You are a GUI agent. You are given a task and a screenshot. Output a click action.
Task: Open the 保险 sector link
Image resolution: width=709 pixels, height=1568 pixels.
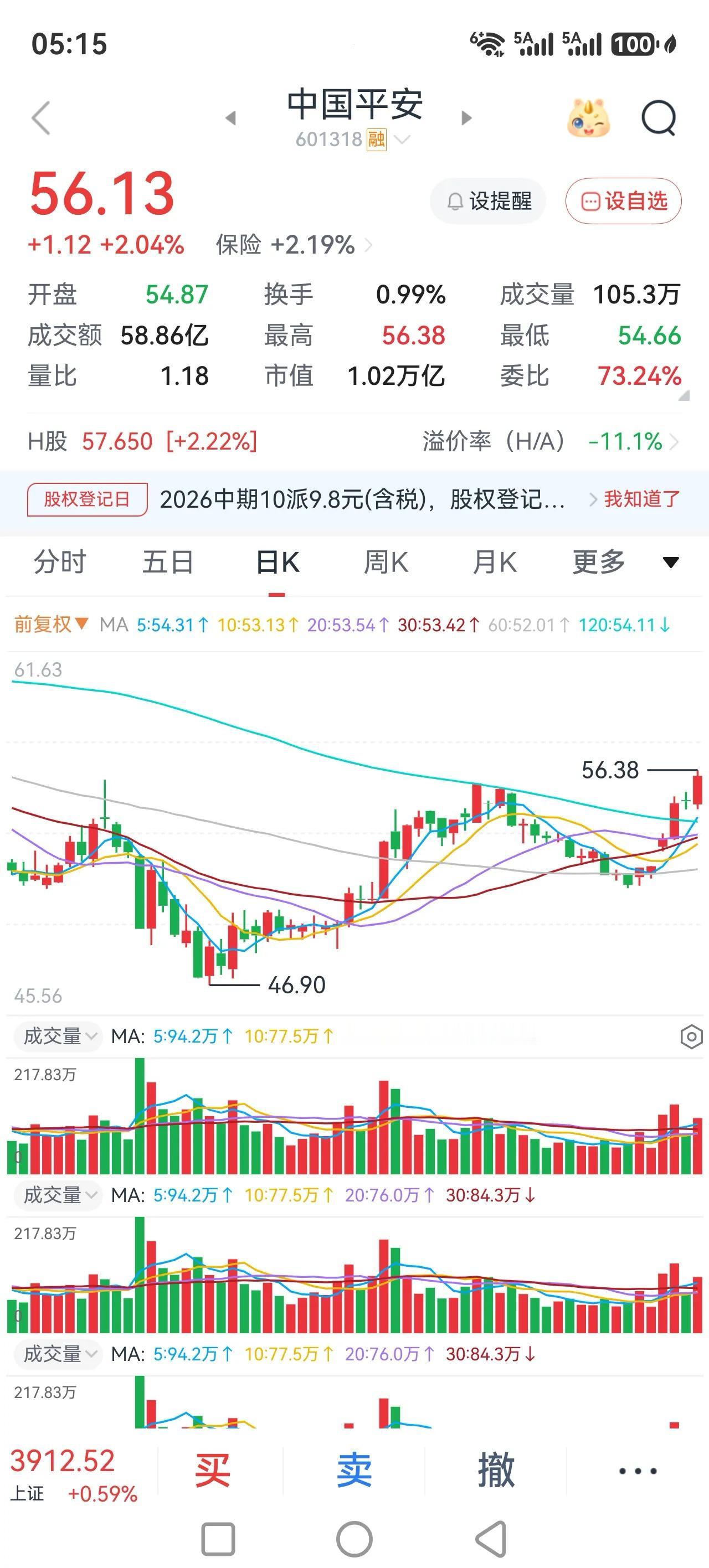294,245
